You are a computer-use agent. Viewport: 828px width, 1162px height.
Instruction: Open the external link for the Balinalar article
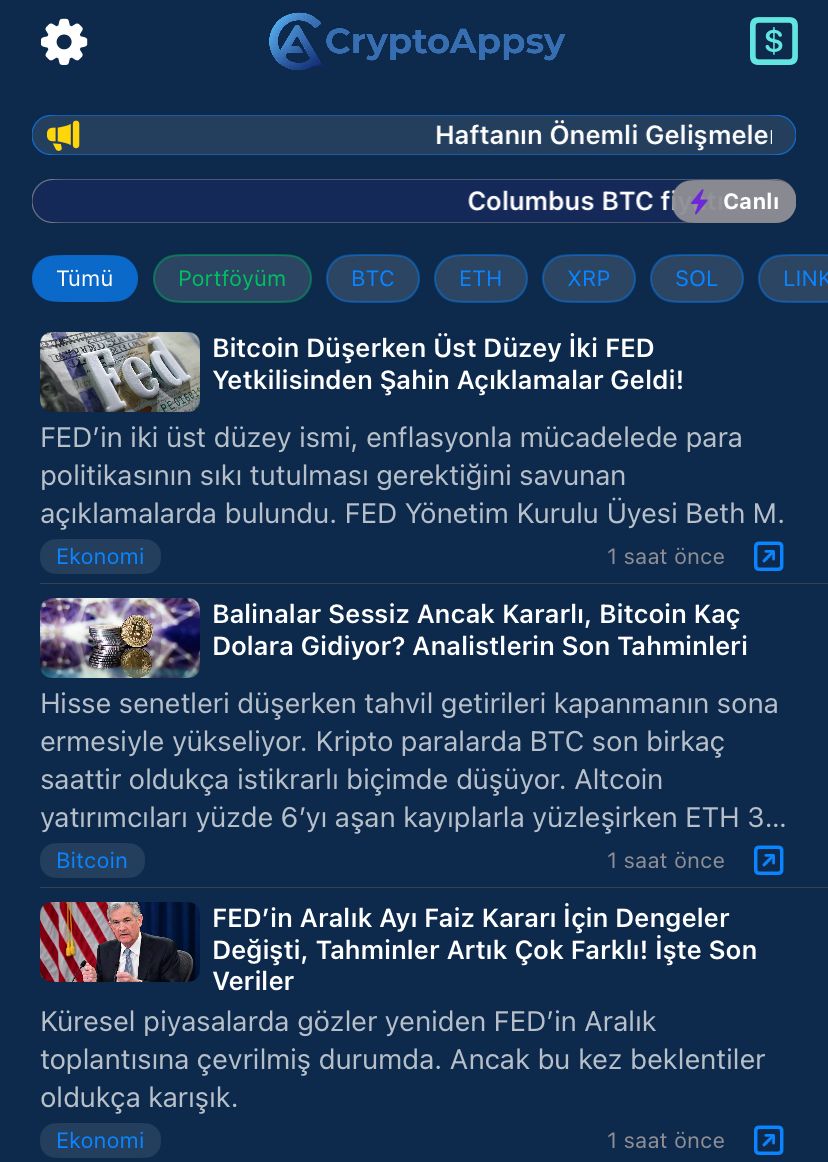click(x=768, y=860)
